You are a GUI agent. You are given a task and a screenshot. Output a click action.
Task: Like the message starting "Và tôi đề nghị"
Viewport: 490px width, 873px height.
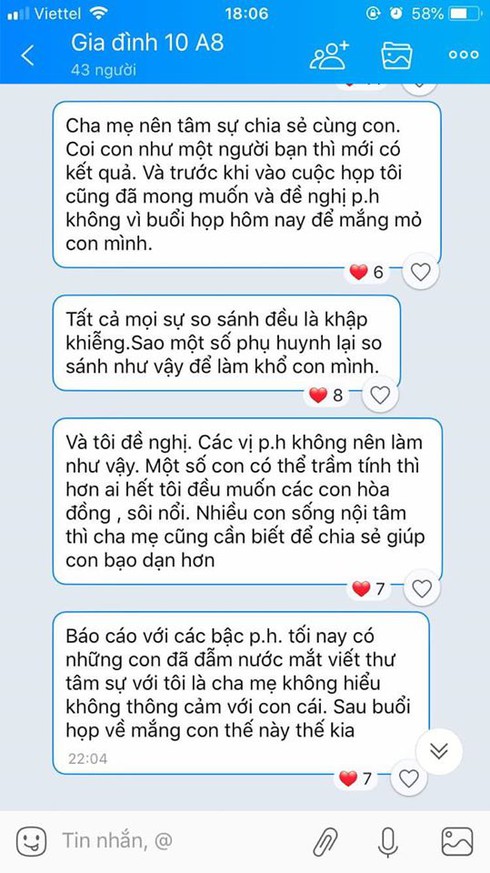(x=422, y=588)
